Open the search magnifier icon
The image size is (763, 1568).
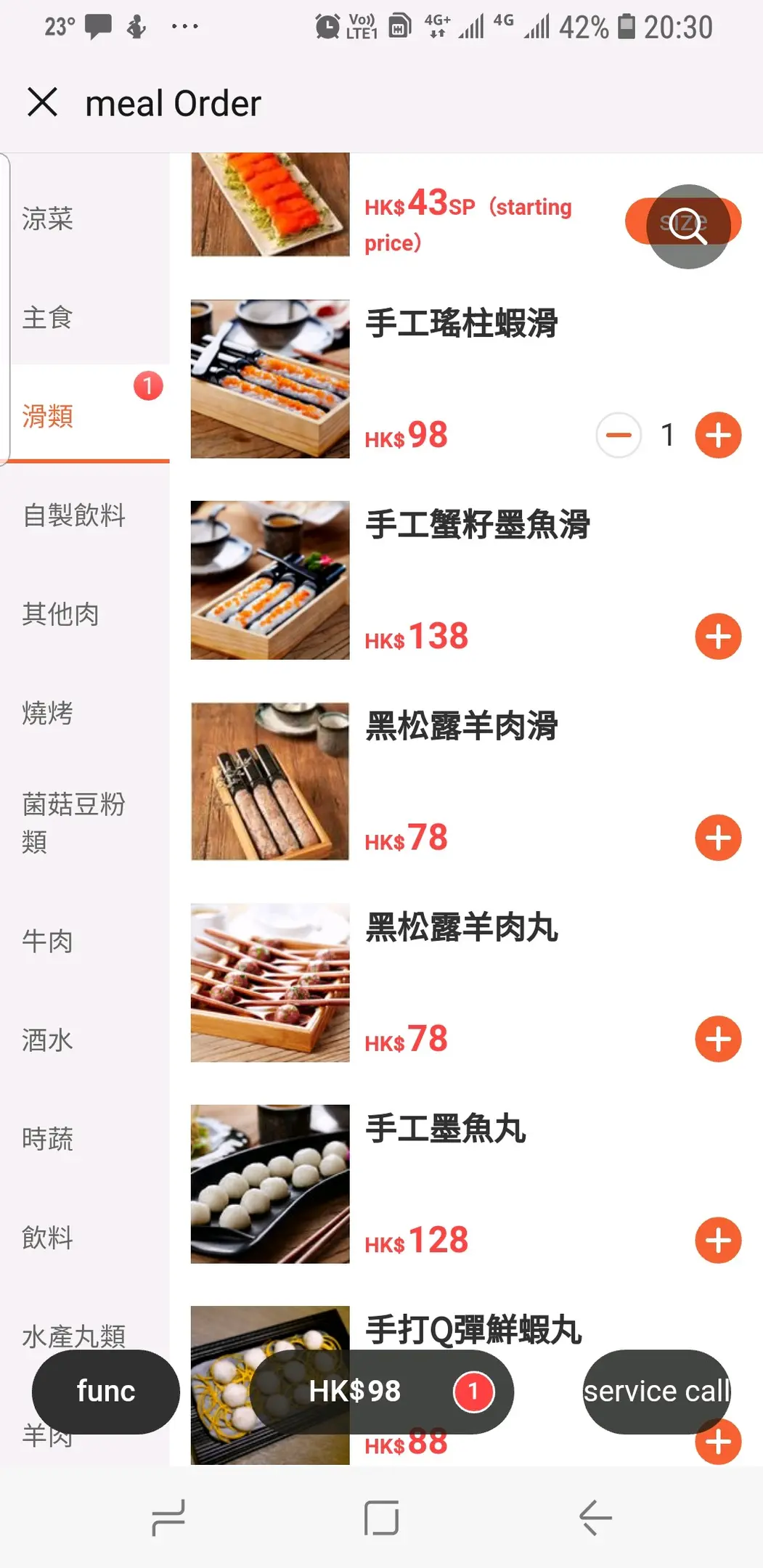(x=687, y=226)
